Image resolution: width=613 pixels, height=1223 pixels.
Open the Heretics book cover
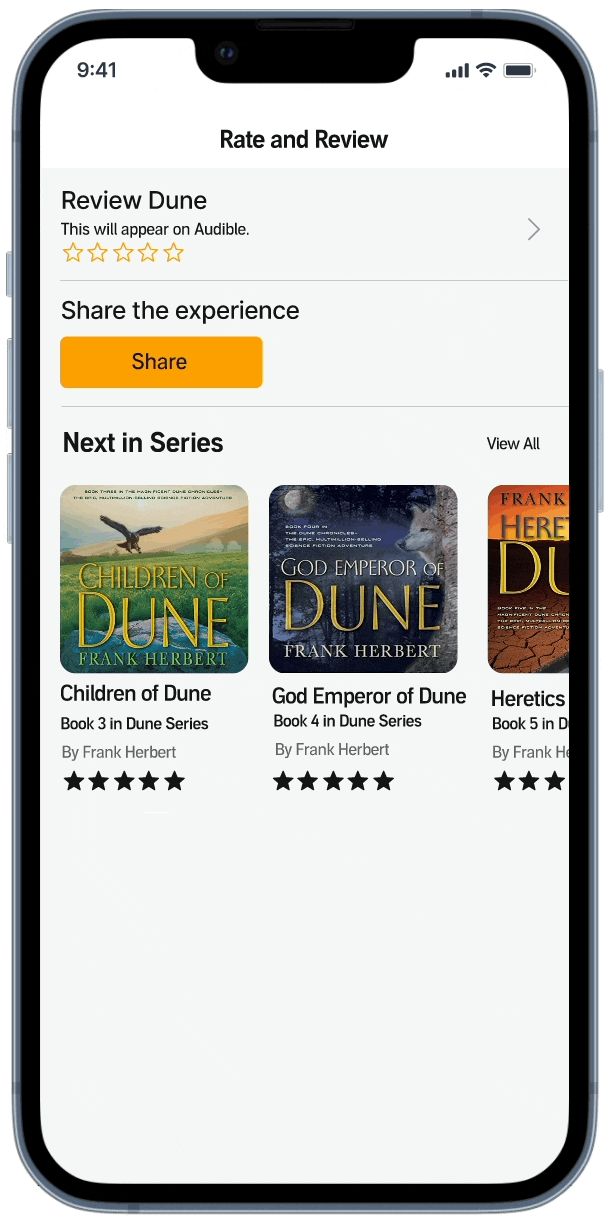click(528, 579)
